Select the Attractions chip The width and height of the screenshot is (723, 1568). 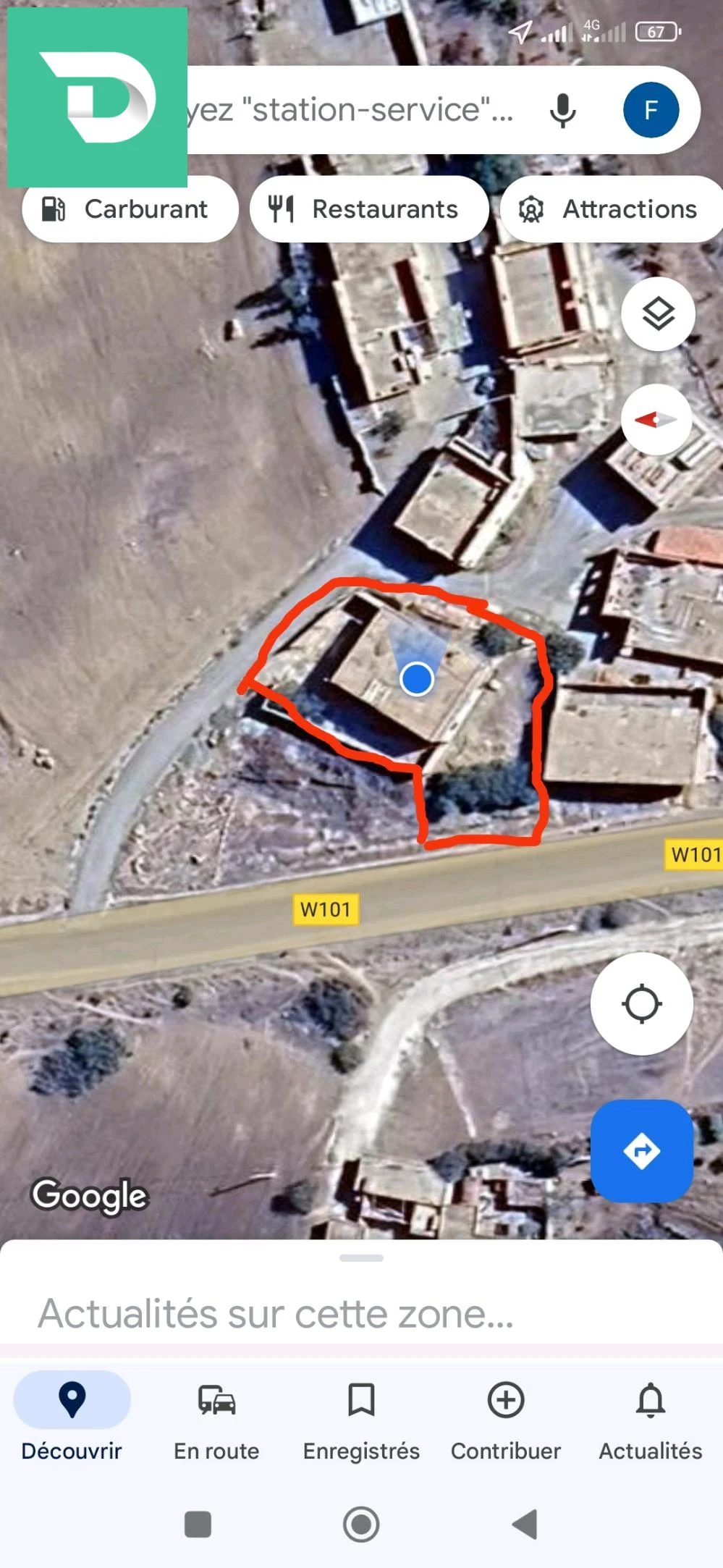[610, 209]
